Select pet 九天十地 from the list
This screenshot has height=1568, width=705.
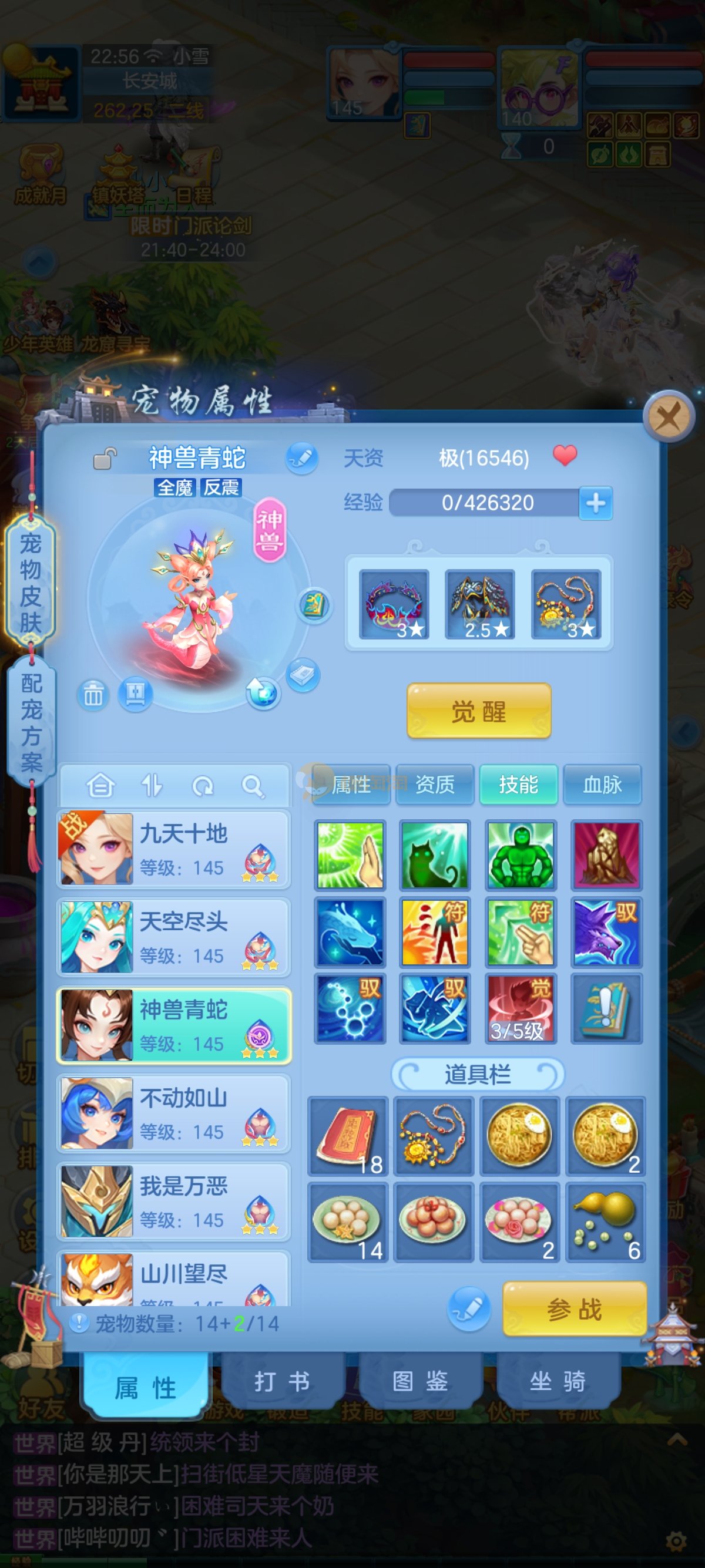pyautogui.click(x=173, y=849)
